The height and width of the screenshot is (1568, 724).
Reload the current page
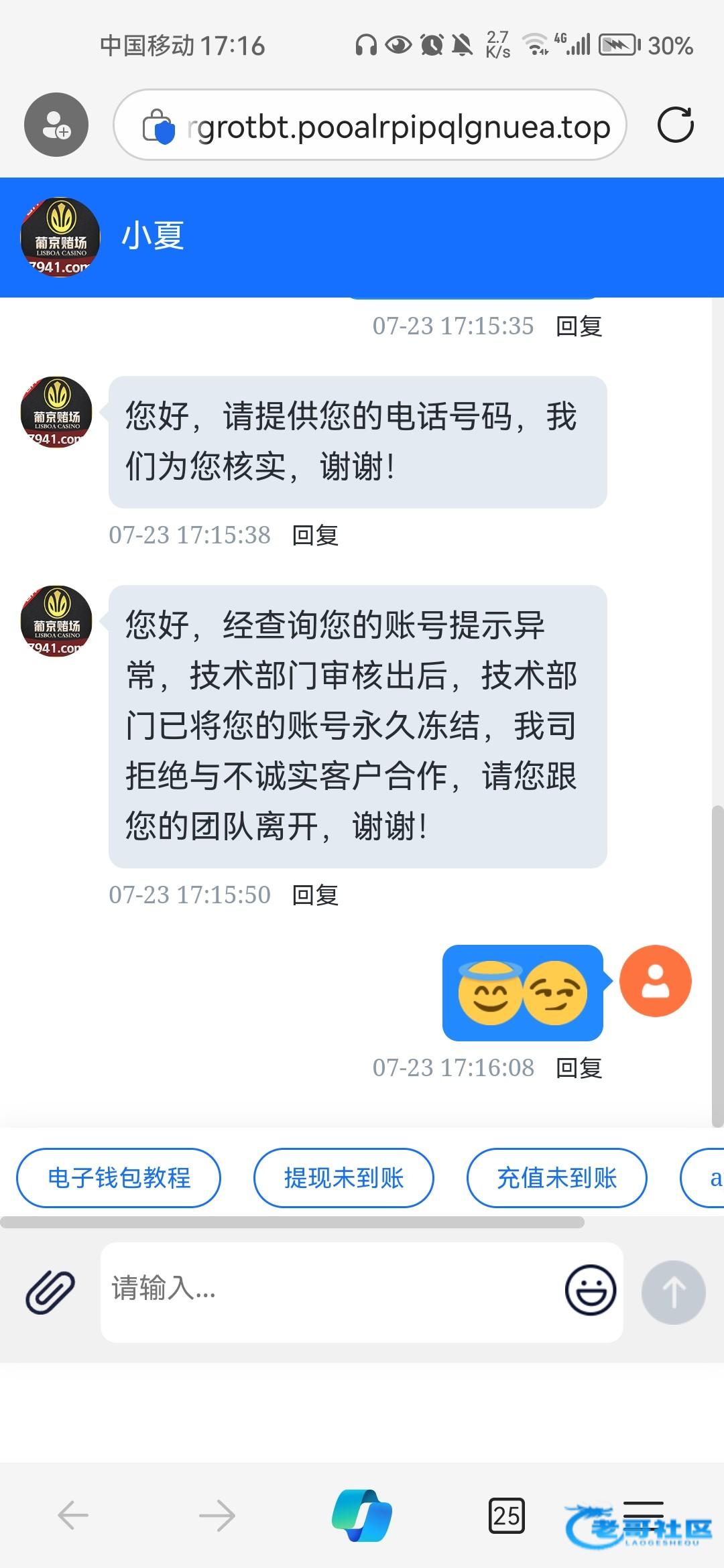[x=675, y=125]
